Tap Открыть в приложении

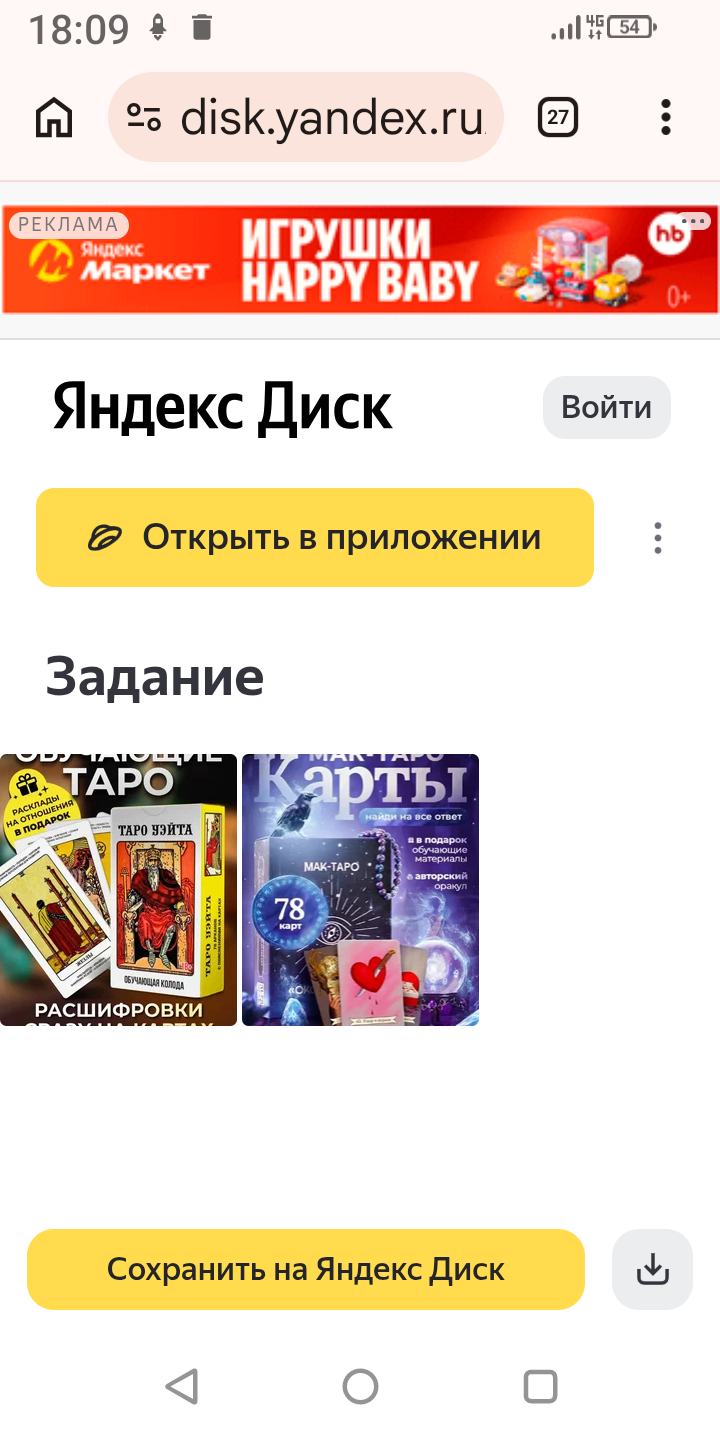point(315,537)
